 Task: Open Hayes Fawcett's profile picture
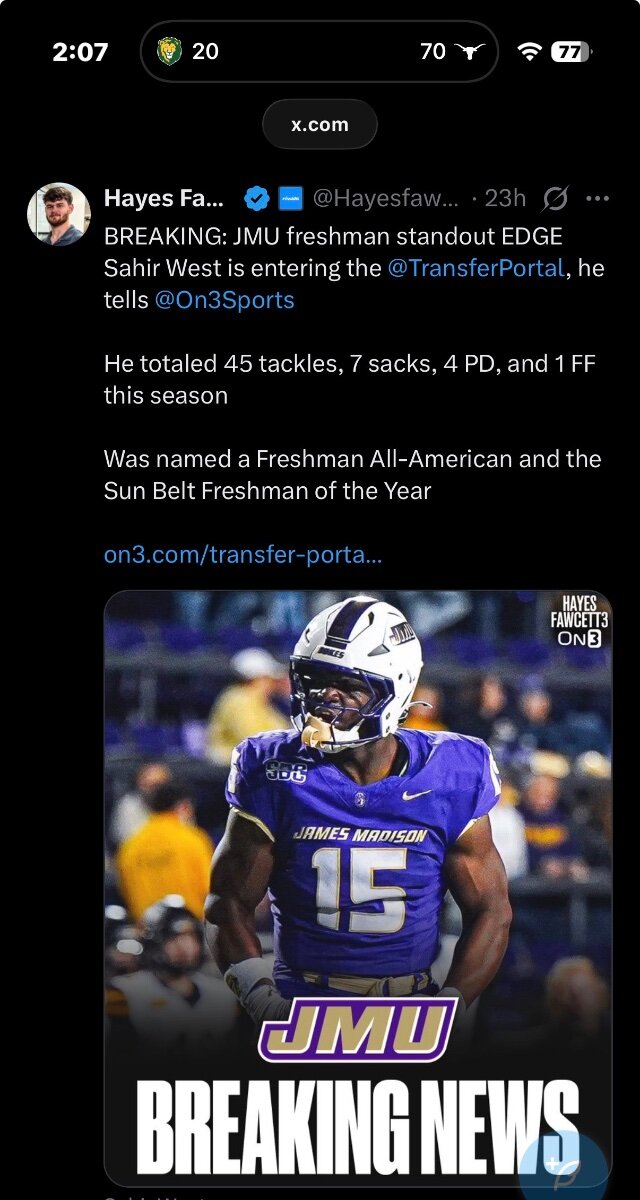tap(59, 213)
